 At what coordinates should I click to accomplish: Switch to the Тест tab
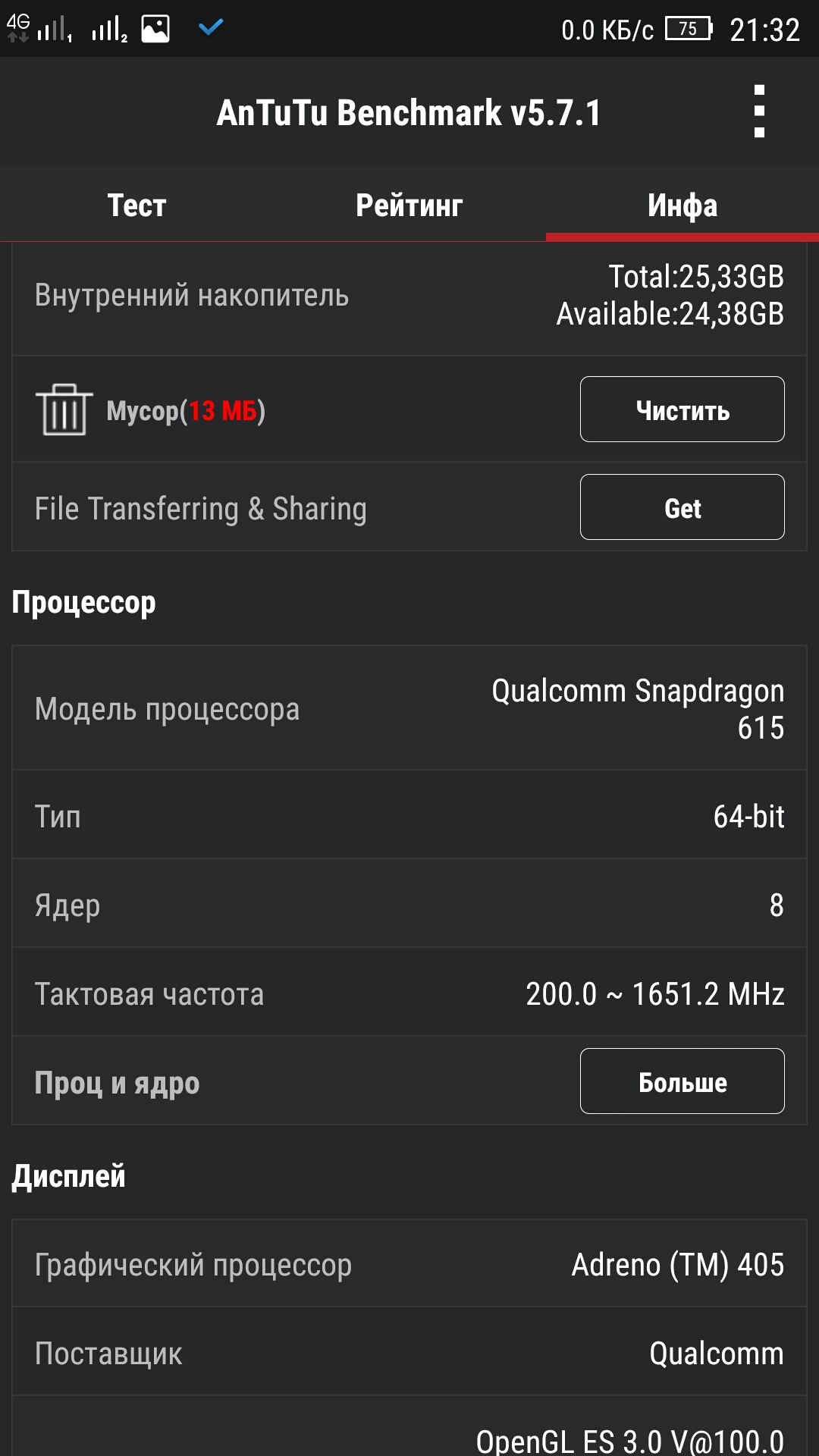point(136,205)
